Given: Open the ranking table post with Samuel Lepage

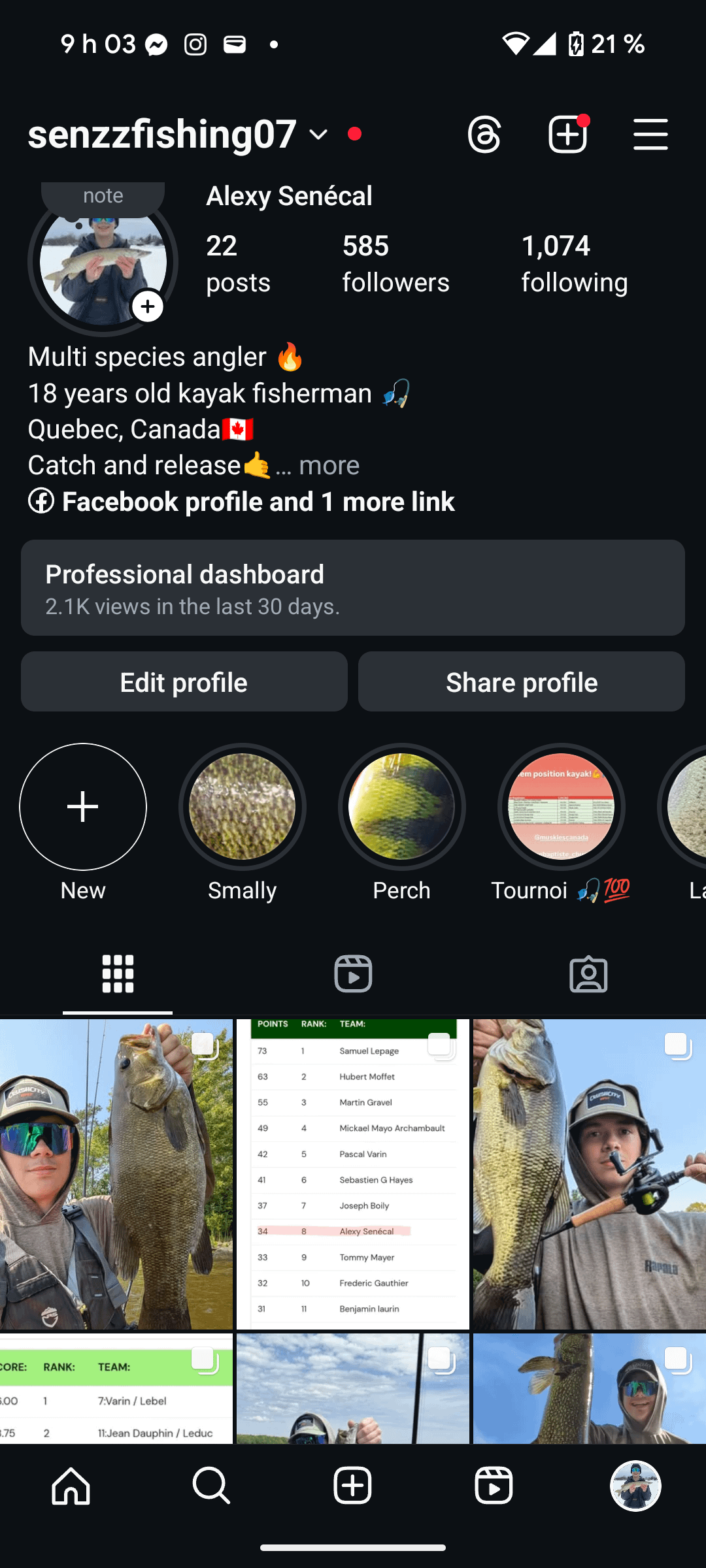Looking at the screenshot, I should point(353,1174).
